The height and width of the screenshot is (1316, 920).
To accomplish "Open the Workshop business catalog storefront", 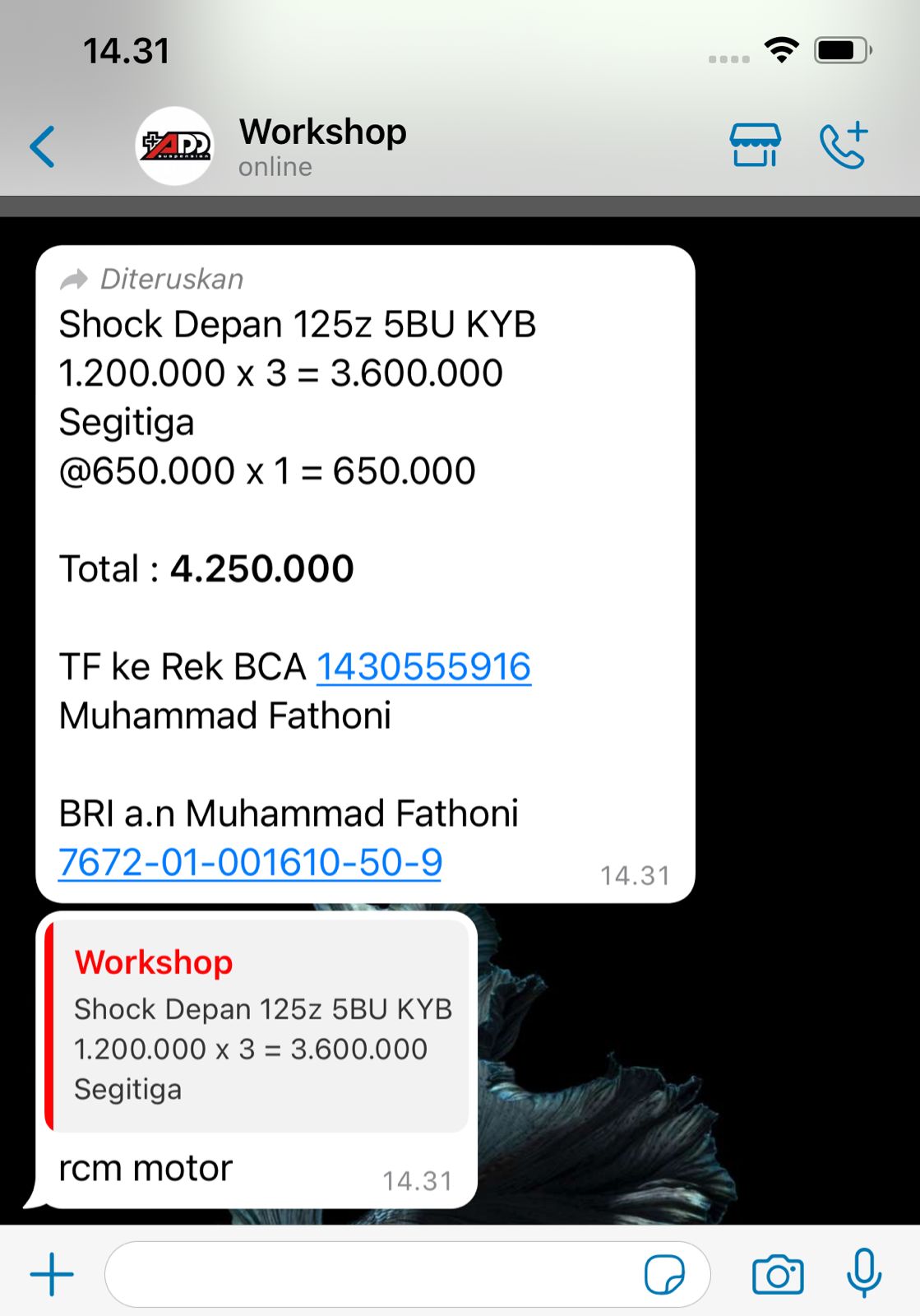I will (x=755, y=146).
